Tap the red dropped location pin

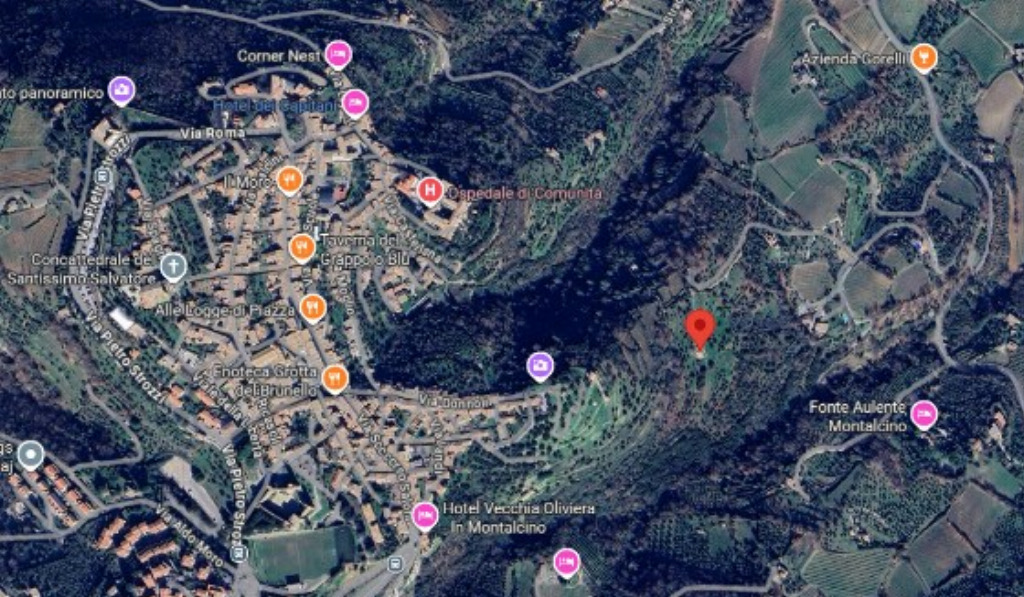click(x=700, y=328)
